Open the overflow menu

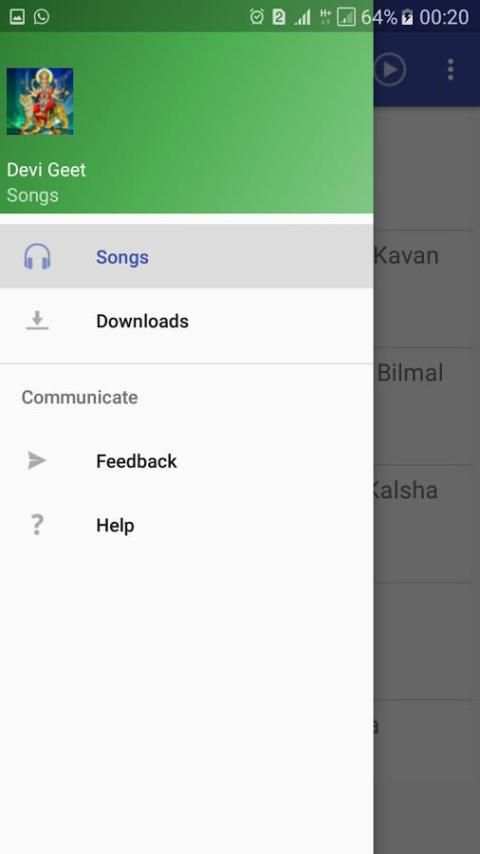450,69
